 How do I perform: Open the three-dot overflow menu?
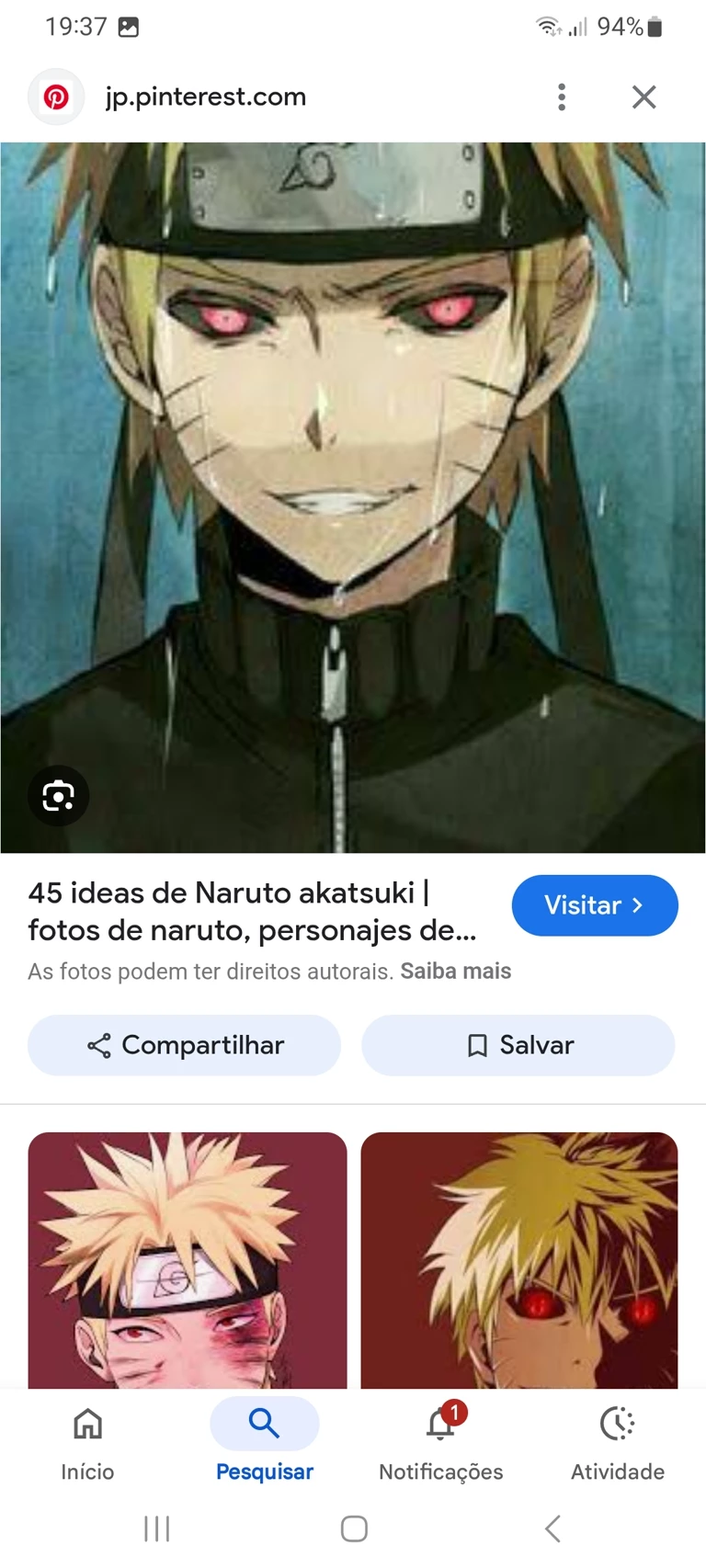[562, 97]
